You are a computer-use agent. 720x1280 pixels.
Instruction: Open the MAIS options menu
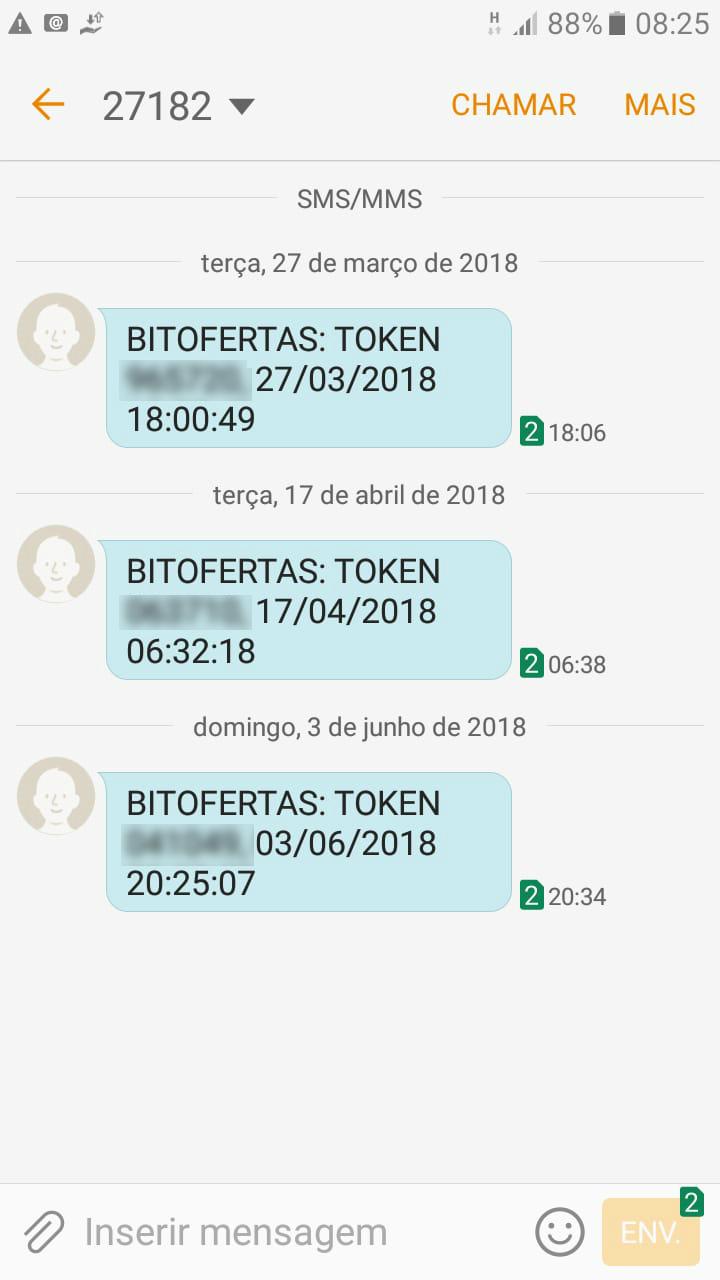pyautogui.click(x=659, y=105)
